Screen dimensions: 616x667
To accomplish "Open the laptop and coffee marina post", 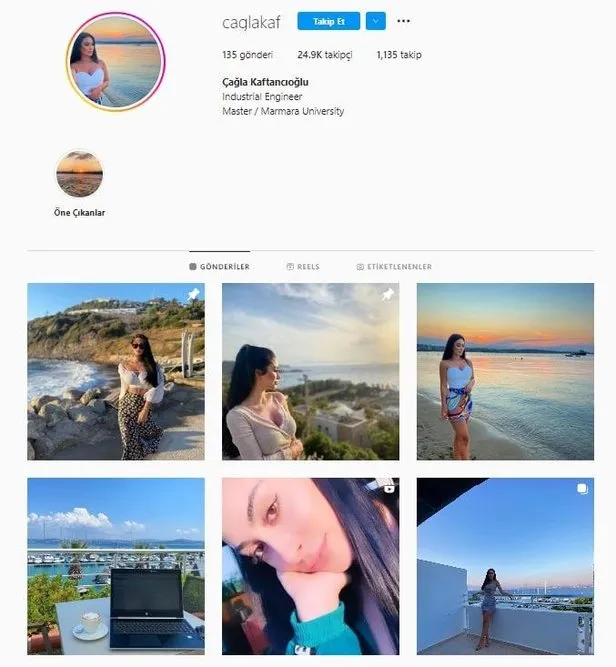I will 115,566.
